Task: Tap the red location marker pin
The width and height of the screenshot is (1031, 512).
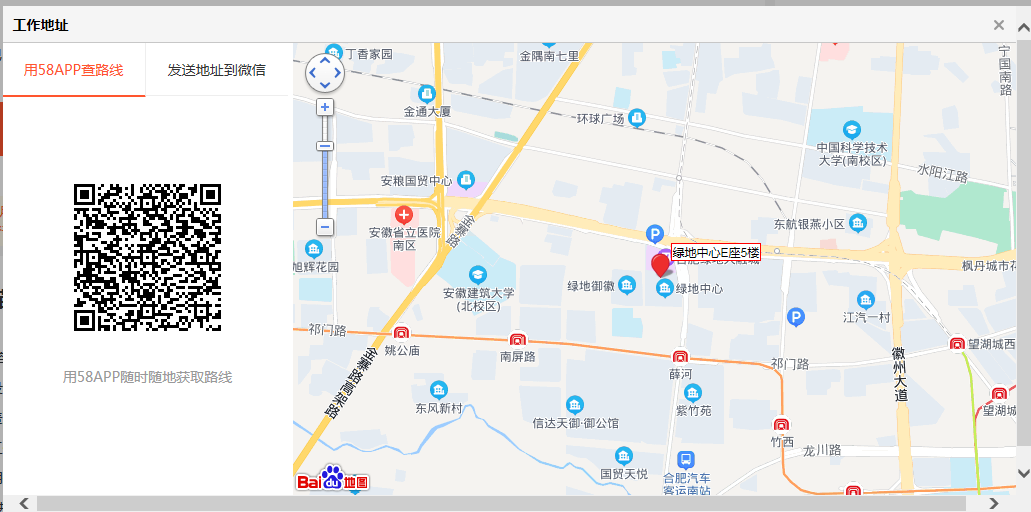Action: [660, 264]
